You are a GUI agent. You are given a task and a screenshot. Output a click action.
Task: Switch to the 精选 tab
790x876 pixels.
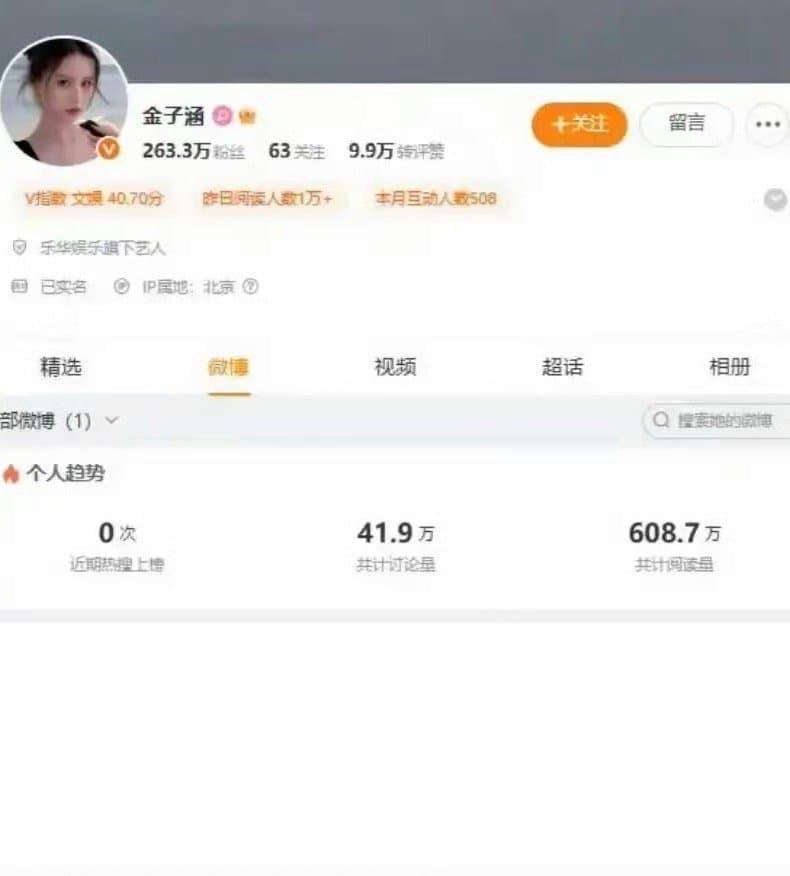[60, 367]
